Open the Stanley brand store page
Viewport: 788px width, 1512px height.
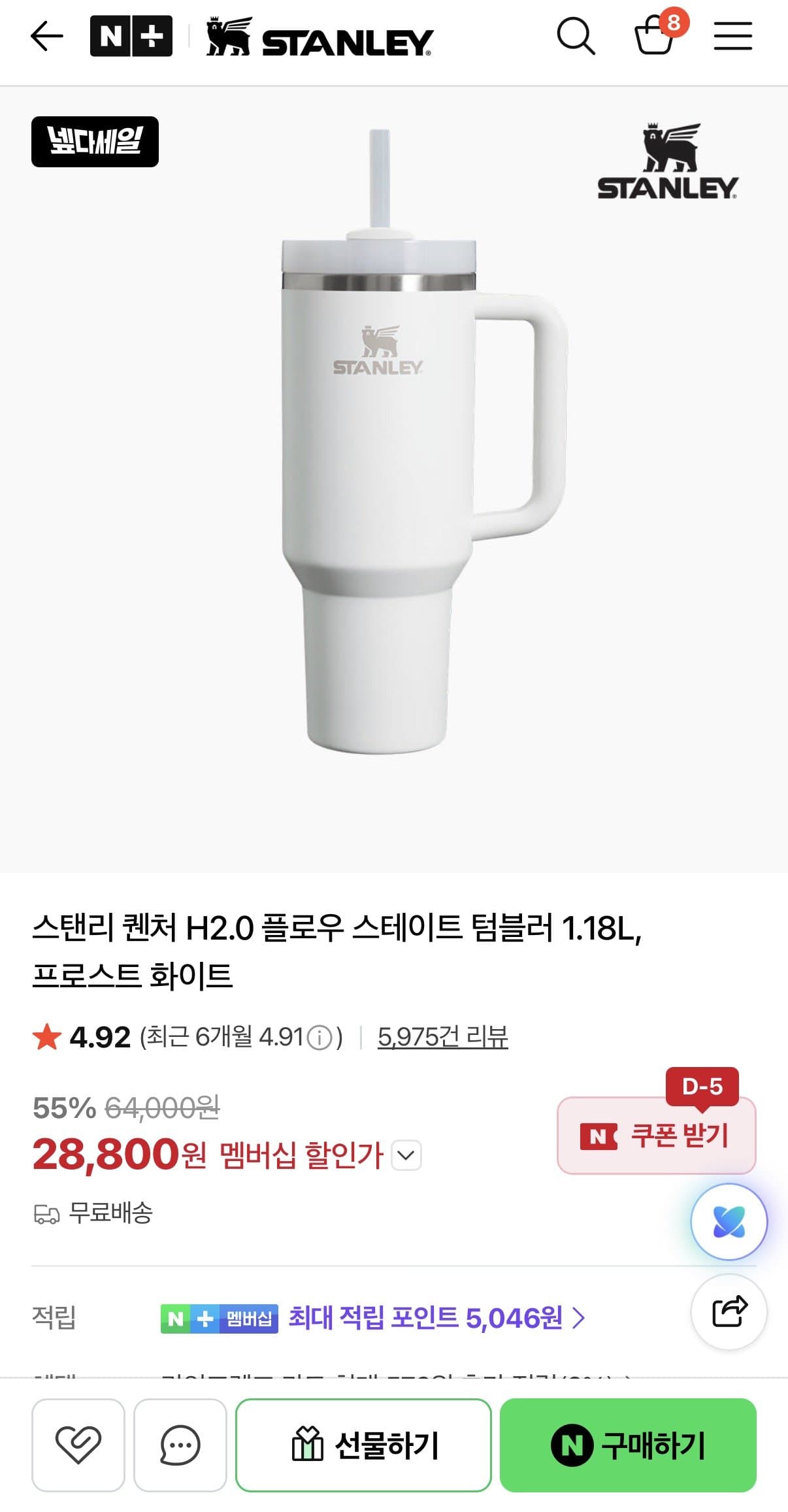pyautogui.click(x=319, y=37)
